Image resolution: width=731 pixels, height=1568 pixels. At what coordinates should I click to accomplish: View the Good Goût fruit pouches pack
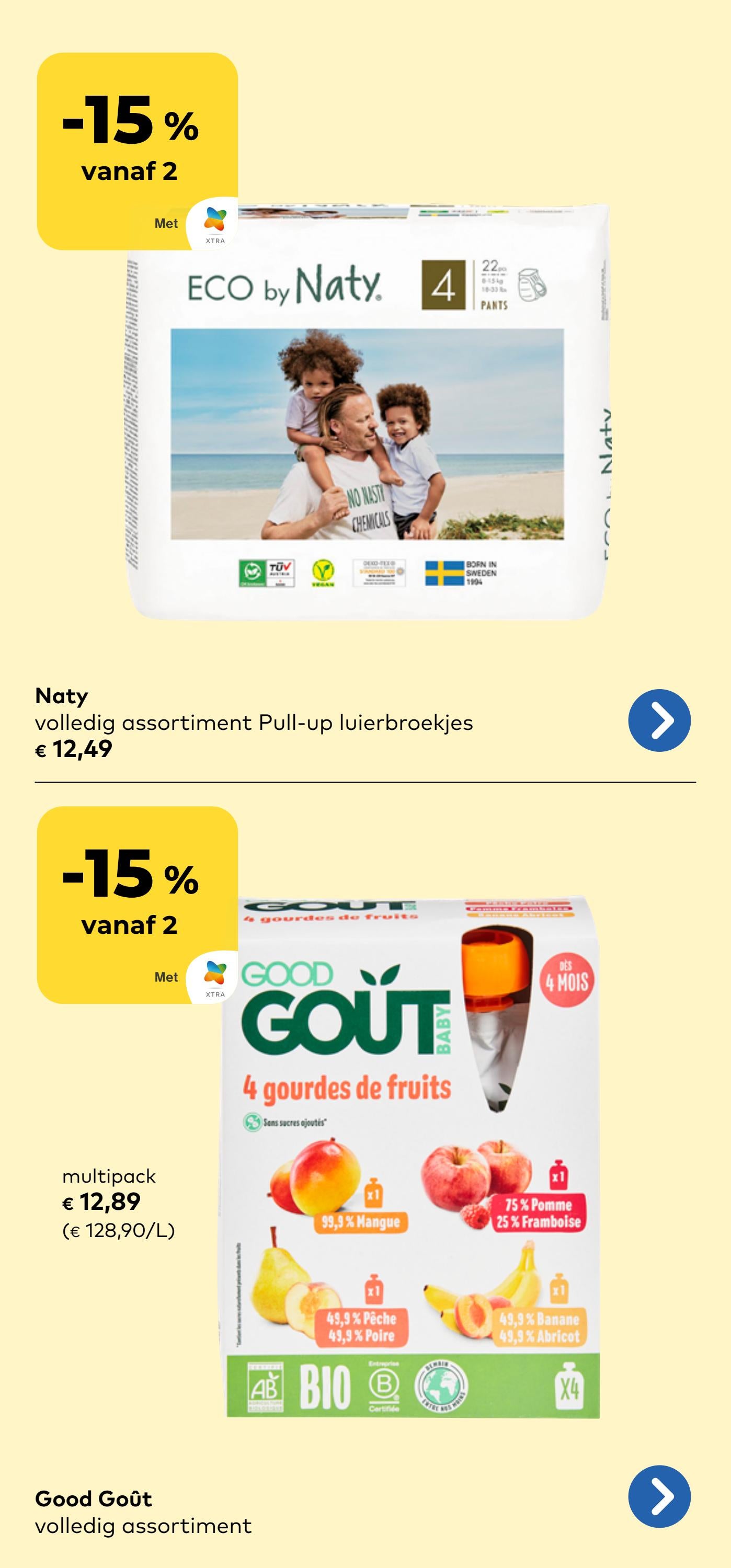click(413, 1169)
